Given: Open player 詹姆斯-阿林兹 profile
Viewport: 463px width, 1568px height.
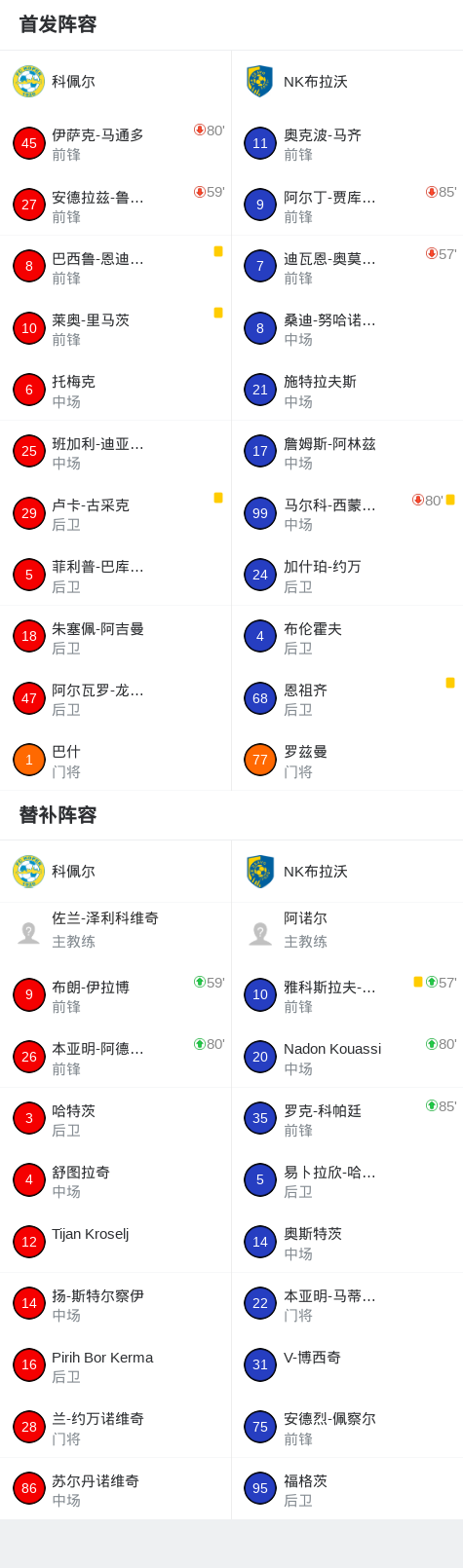Looking at the screenshot, I should (x=347, y=452).
